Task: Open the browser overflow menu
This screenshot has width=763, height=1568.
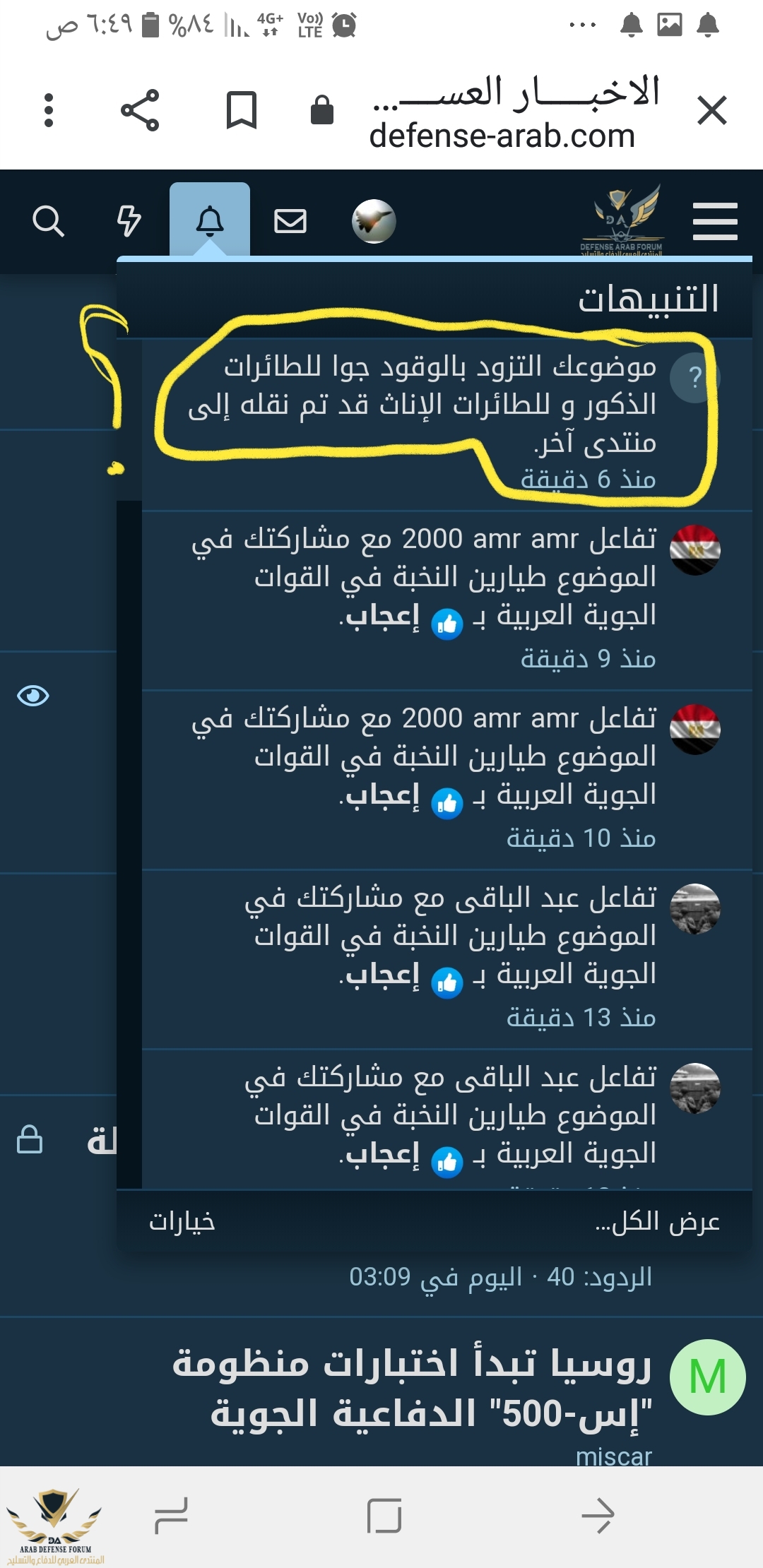Action: click(x=48, y=110)
